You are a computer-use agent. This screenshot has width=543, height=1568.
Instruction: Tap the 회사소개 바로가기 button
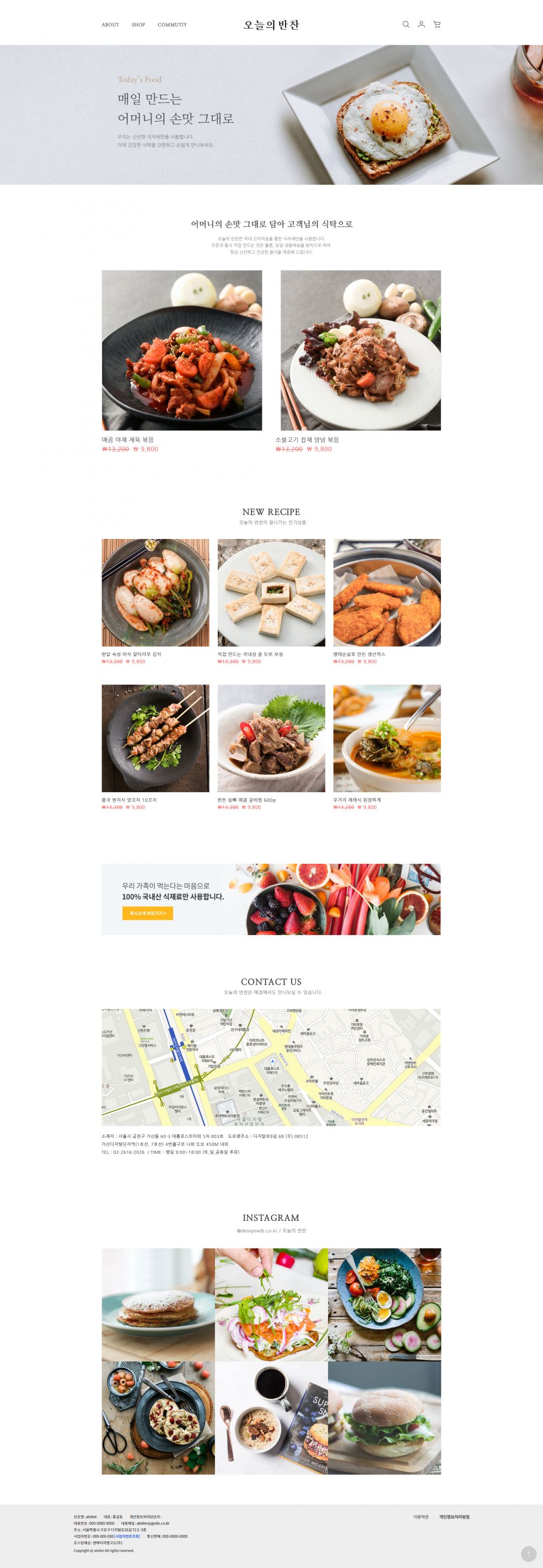(x=148, y=913)
